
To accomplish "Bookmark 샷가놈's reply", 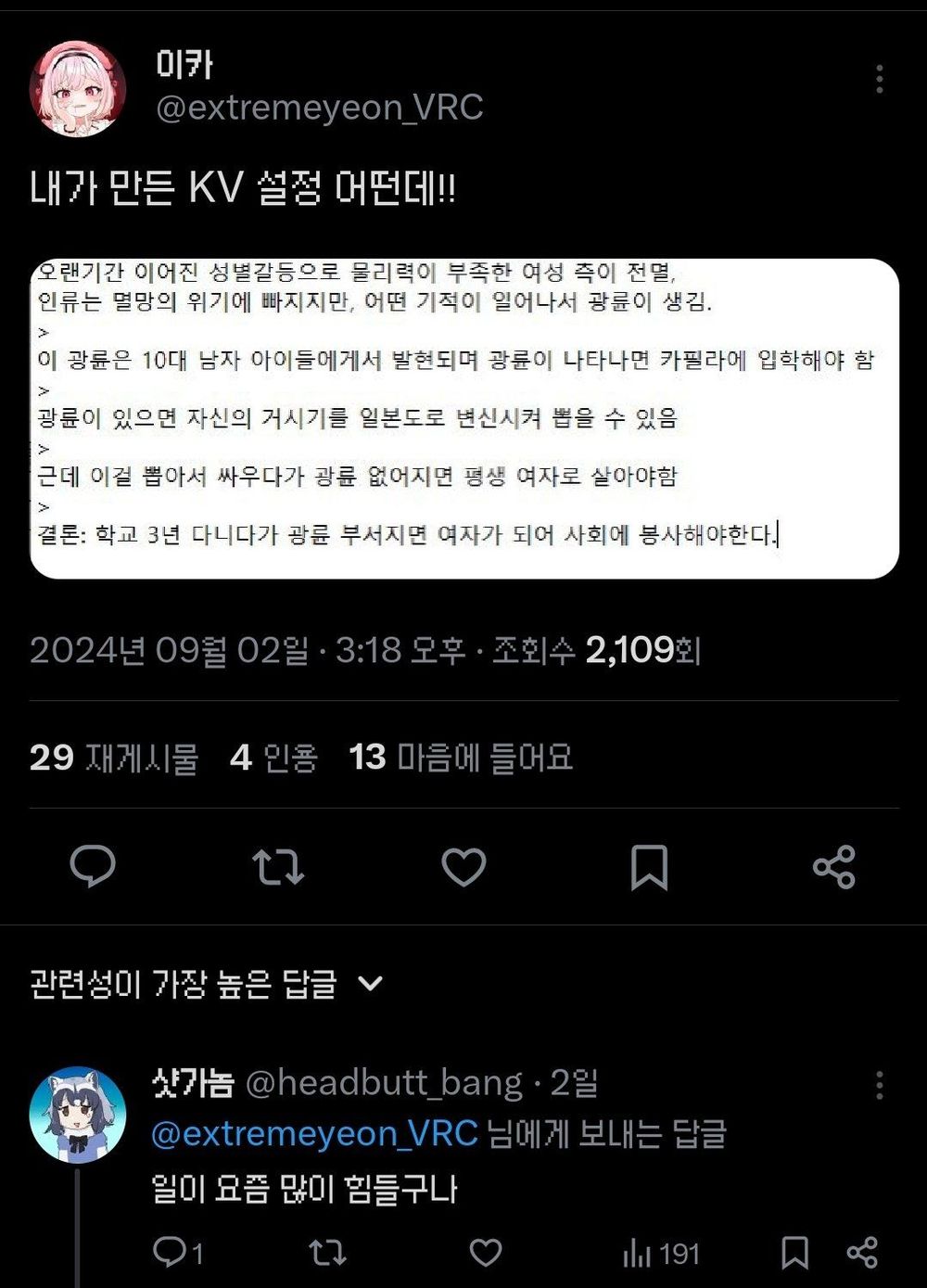I will (794, 1254).
